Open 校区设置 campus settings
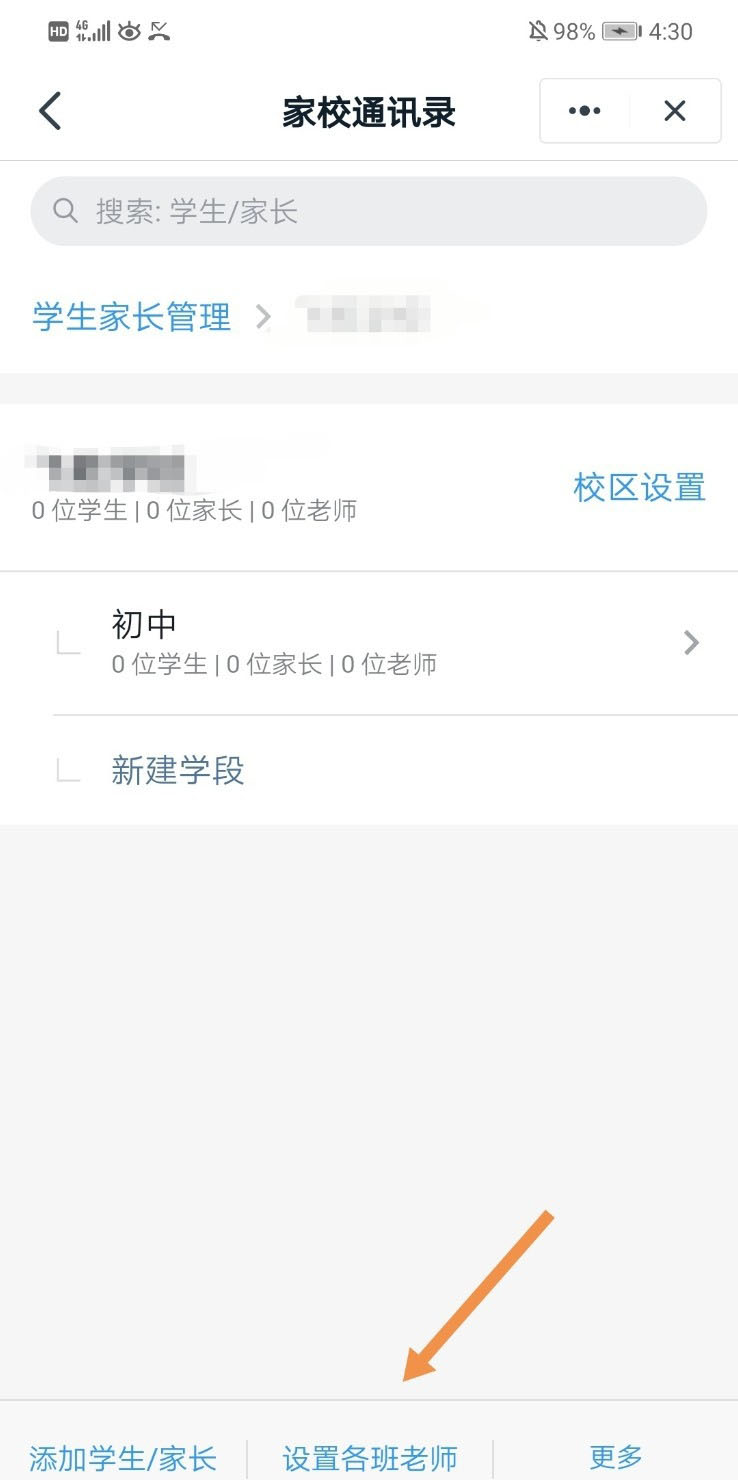The image size is (738, 1480). 638,487
